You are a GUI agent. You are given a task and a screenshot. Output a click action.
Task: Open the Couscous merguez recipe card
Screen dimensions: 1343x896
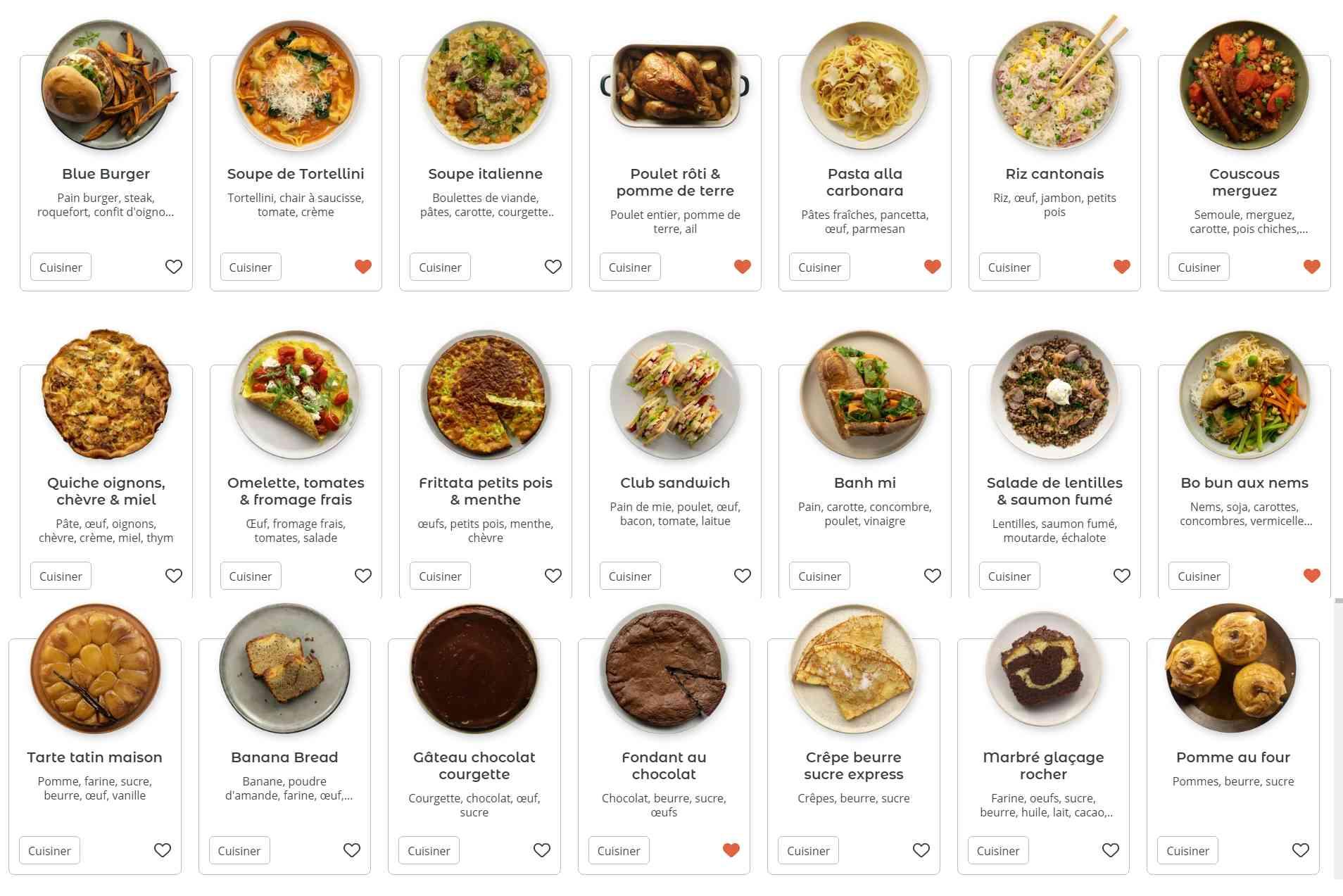[1244, 182]
